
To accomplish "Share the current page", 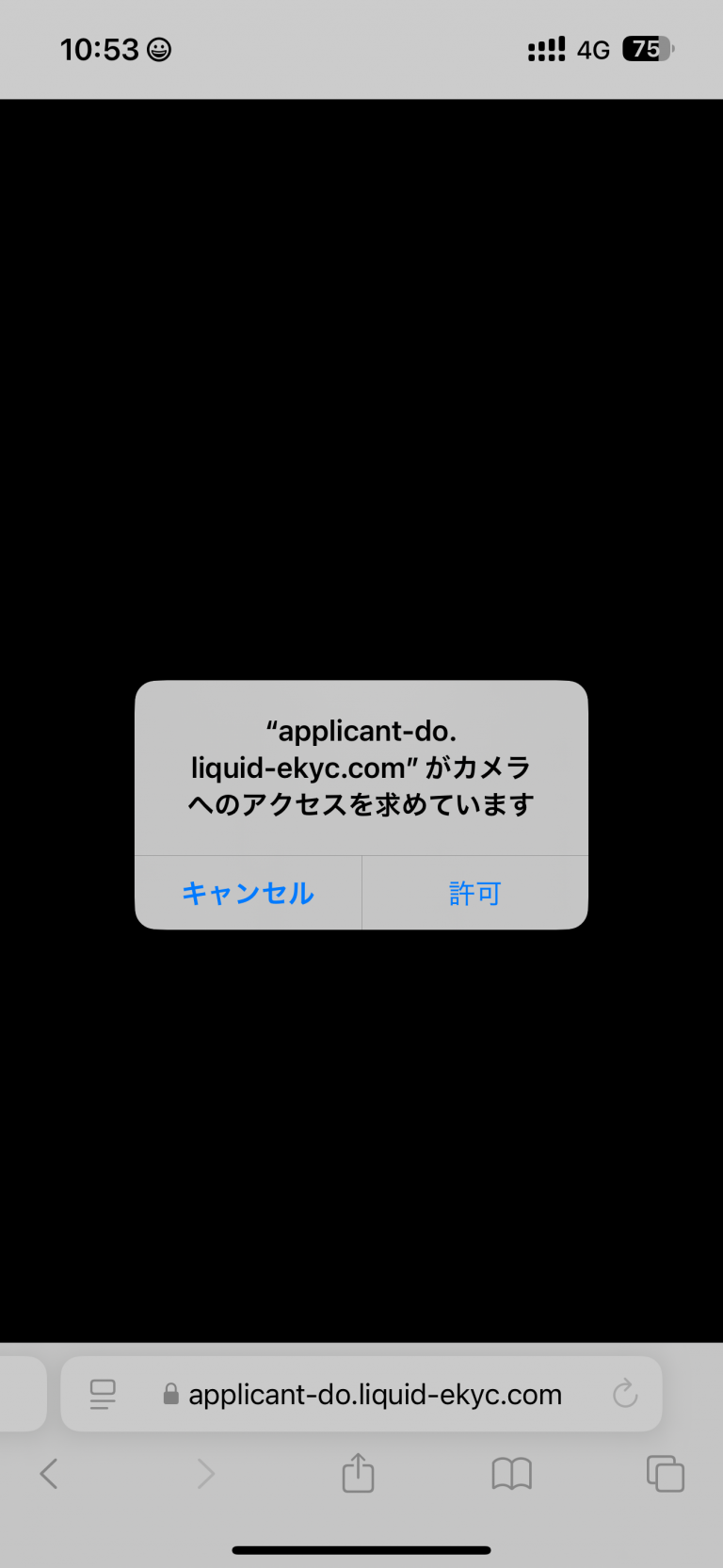I will tap(356, 1473).
